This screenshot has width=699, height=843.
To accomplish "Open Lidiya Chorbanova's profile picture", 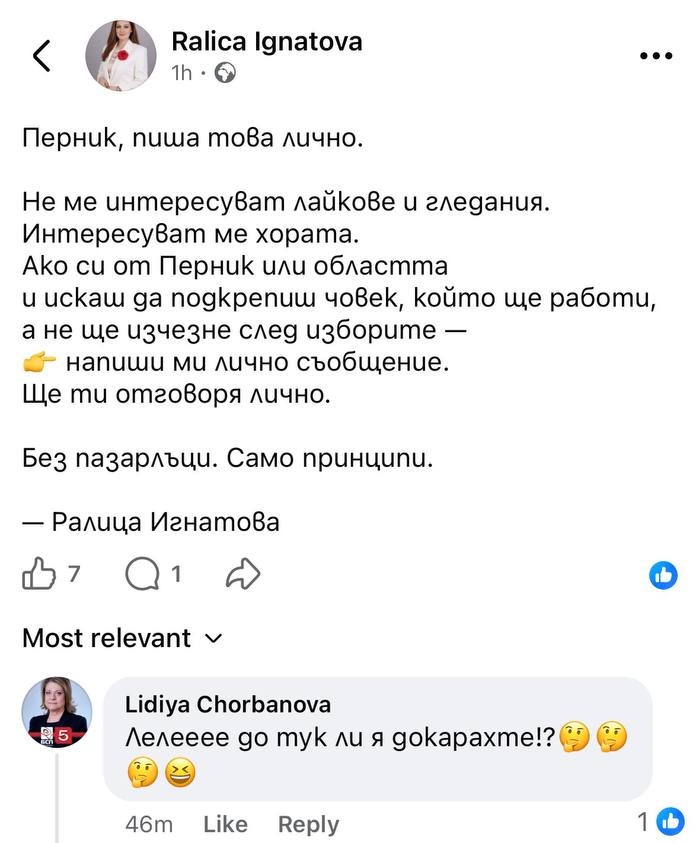I will tap(57, 711).
